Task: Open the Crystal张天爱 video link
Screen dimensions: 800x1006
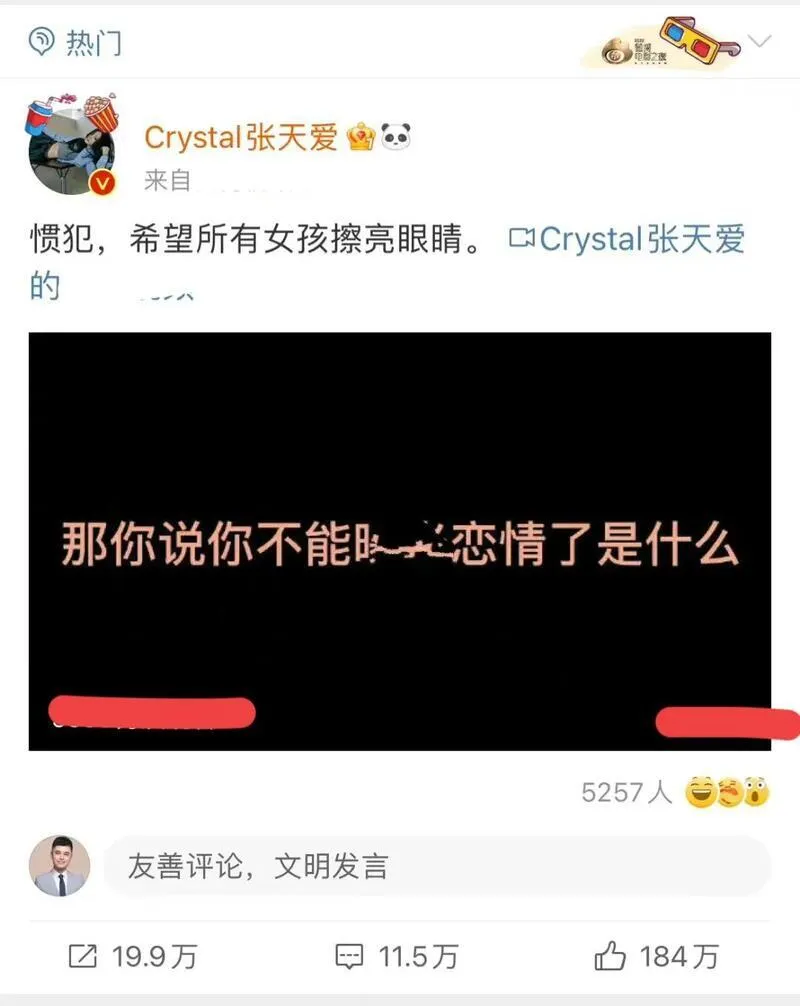Action: tap(628, 241)
